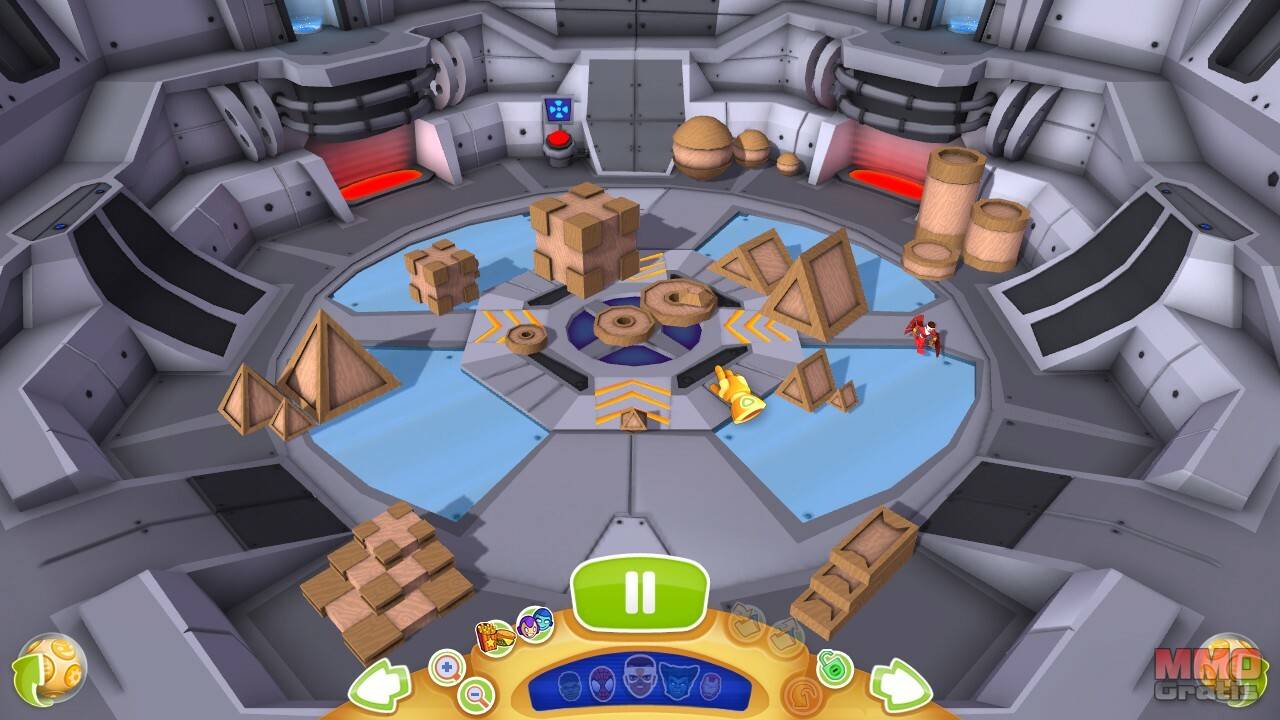Zoom in with the plus magnifier
The height and width of the screenshot is (720, 1280).
point(447,665)
